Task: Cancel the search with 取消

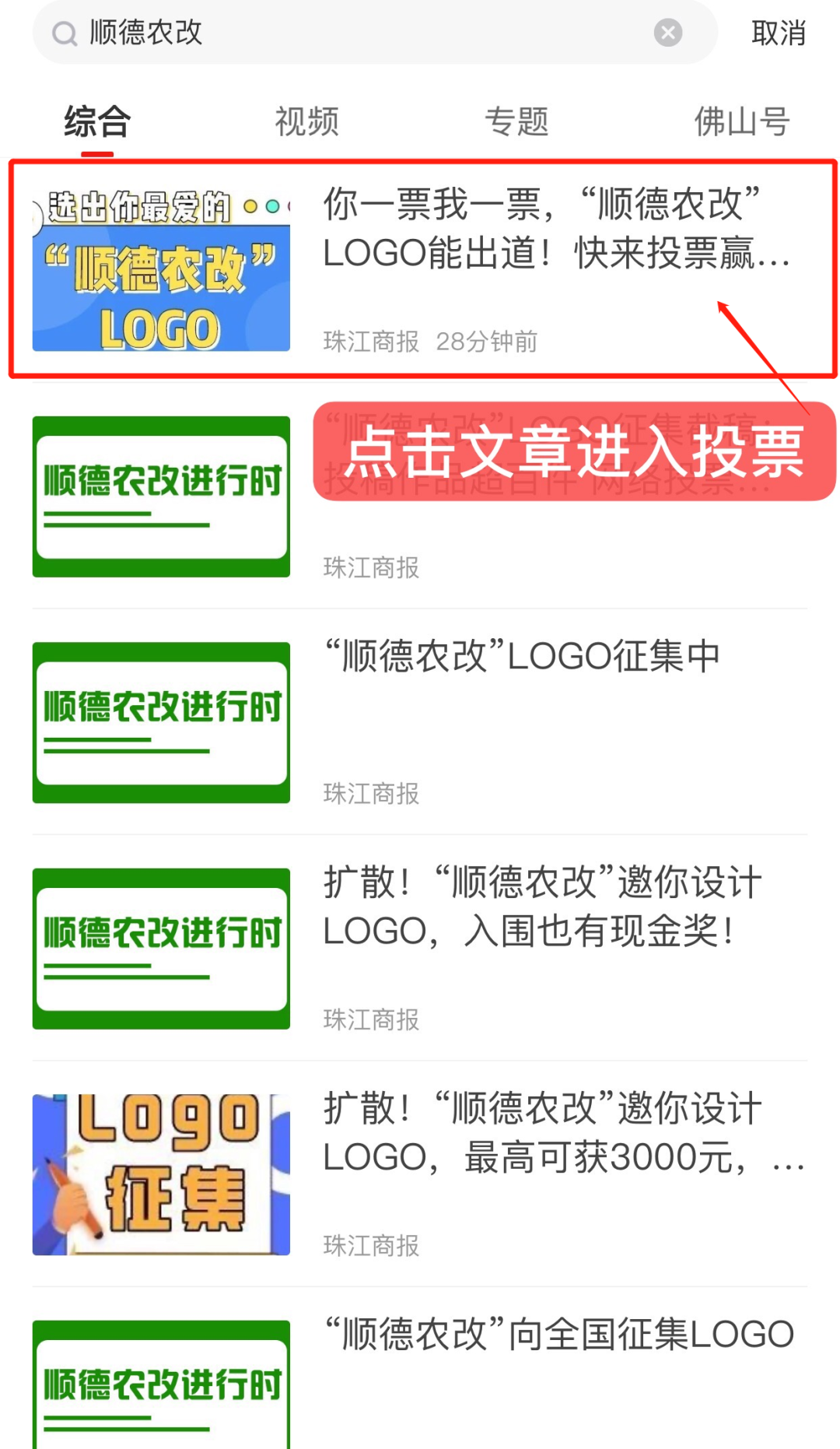Action: (778, 33)
